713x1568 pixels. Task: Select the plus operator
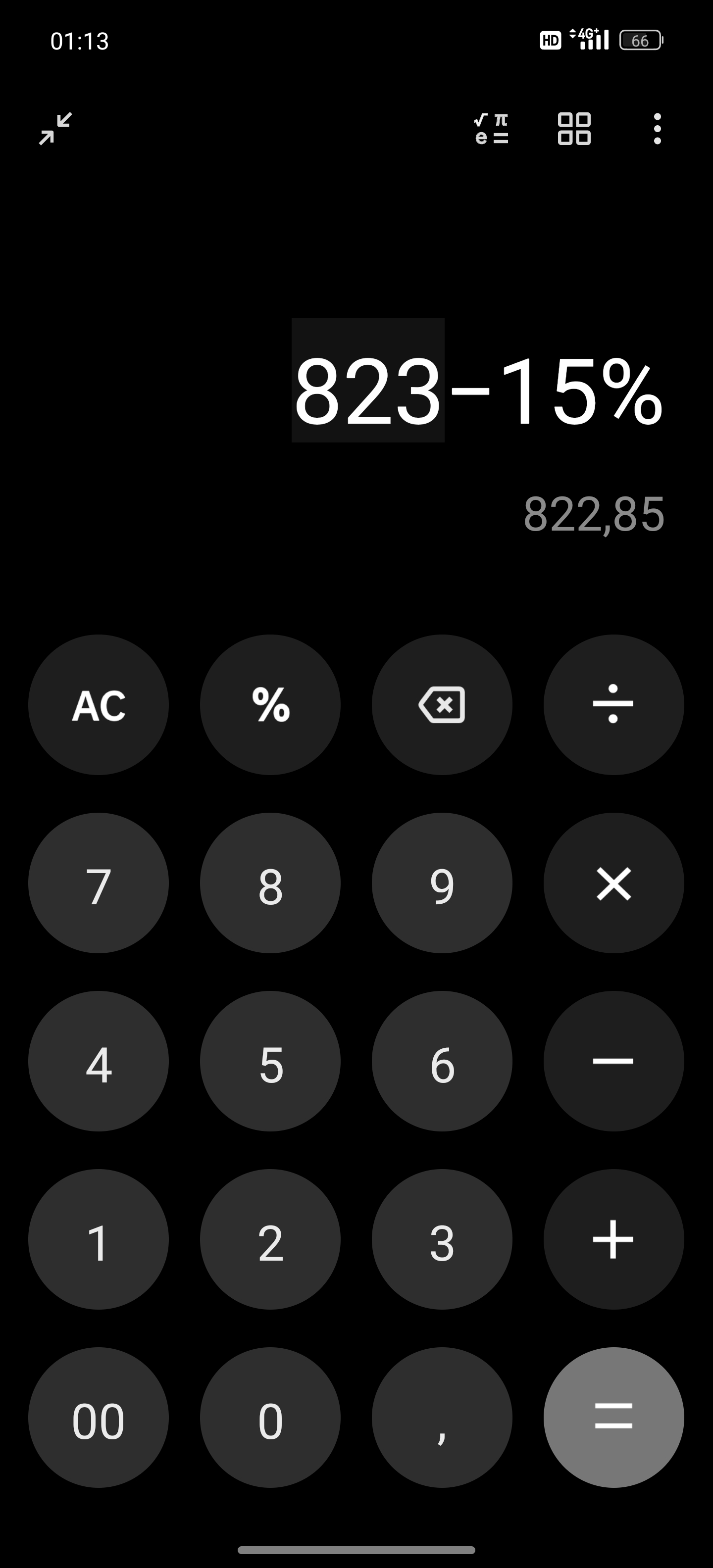coord(613,1239)
